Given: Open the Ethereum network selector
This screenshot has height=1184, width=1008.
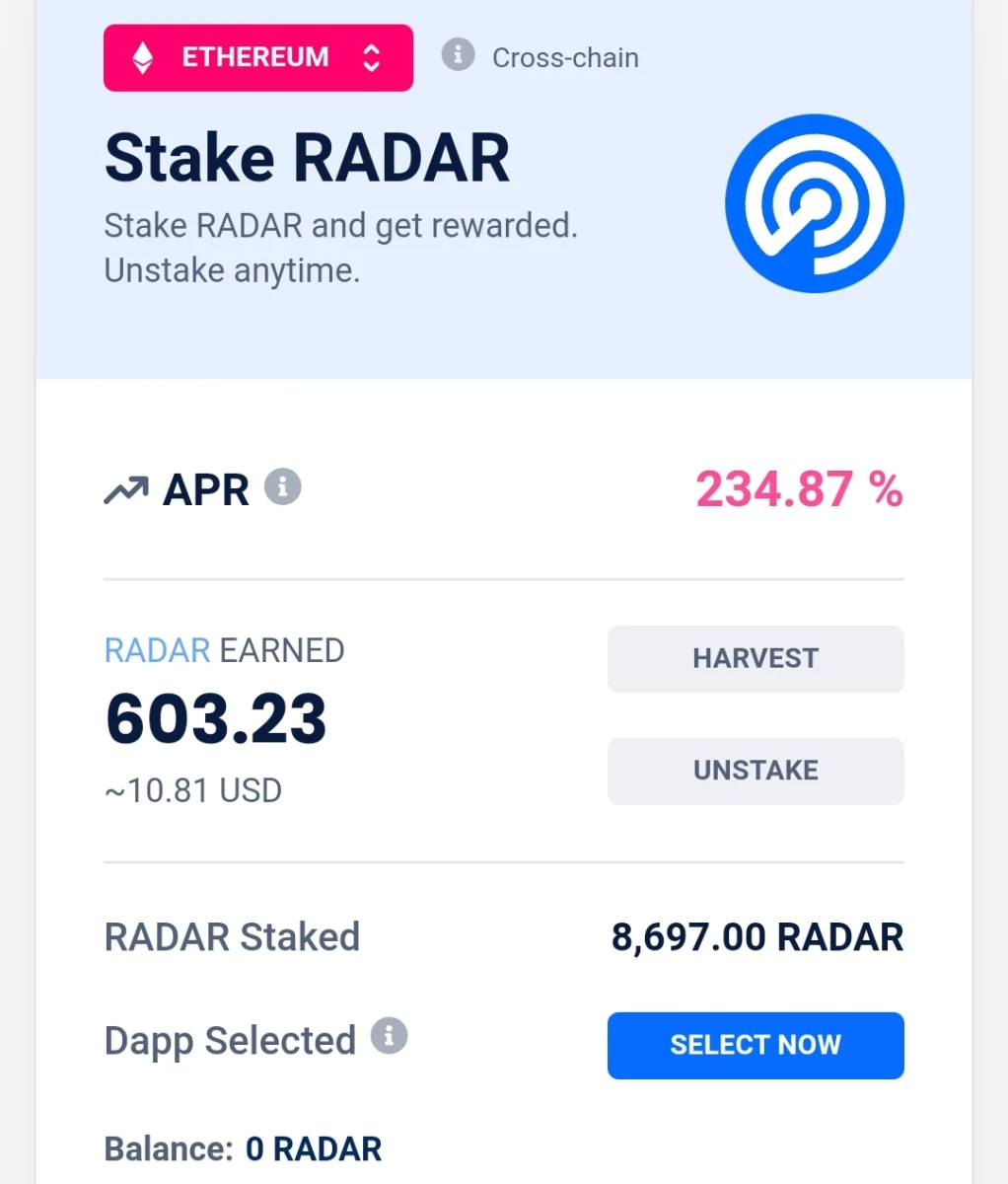Looking at the screenshot, I should point(257,58).
